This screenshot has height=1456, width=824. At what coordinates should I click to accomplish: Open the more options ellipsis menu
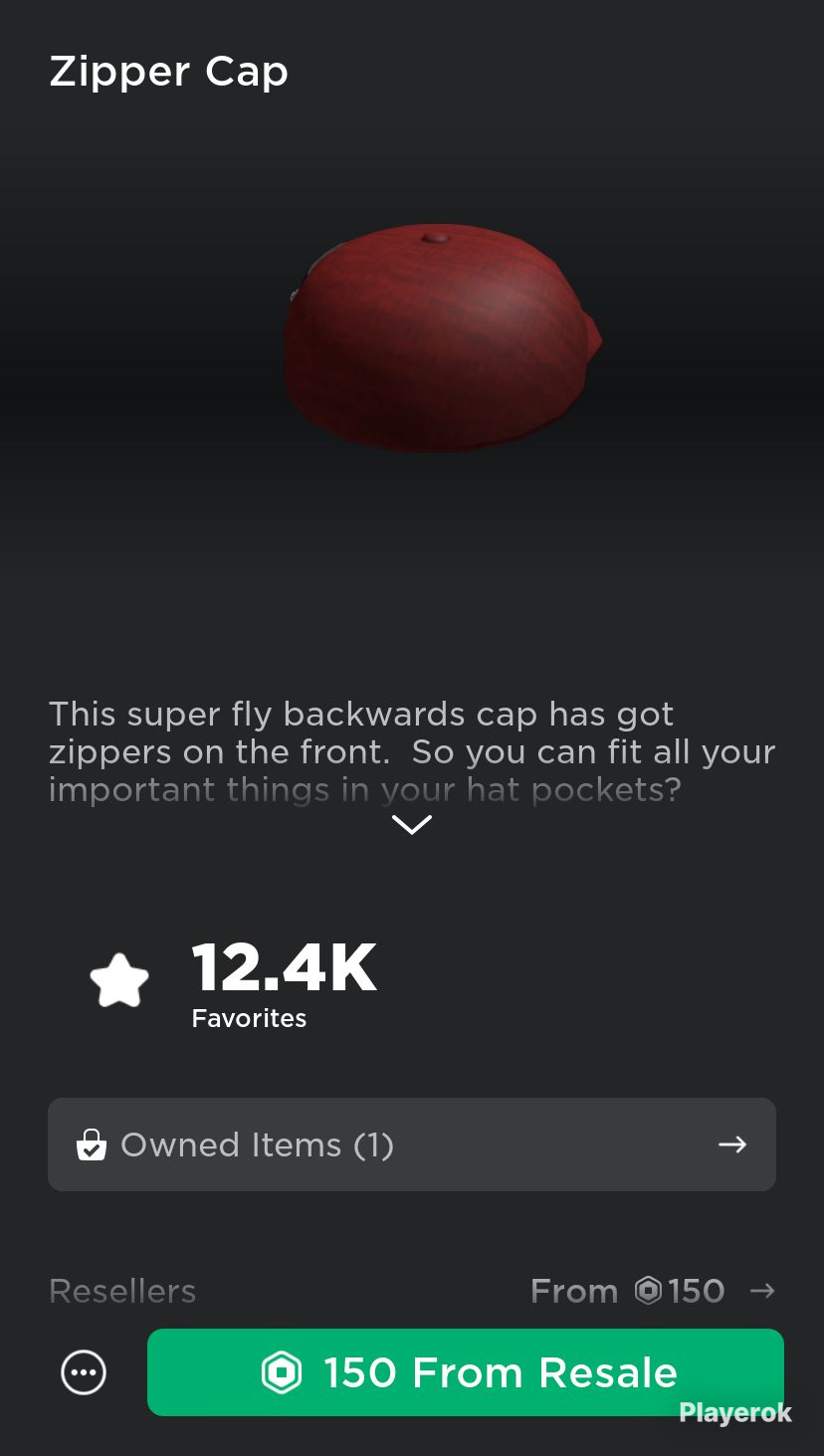(84, 1373)
